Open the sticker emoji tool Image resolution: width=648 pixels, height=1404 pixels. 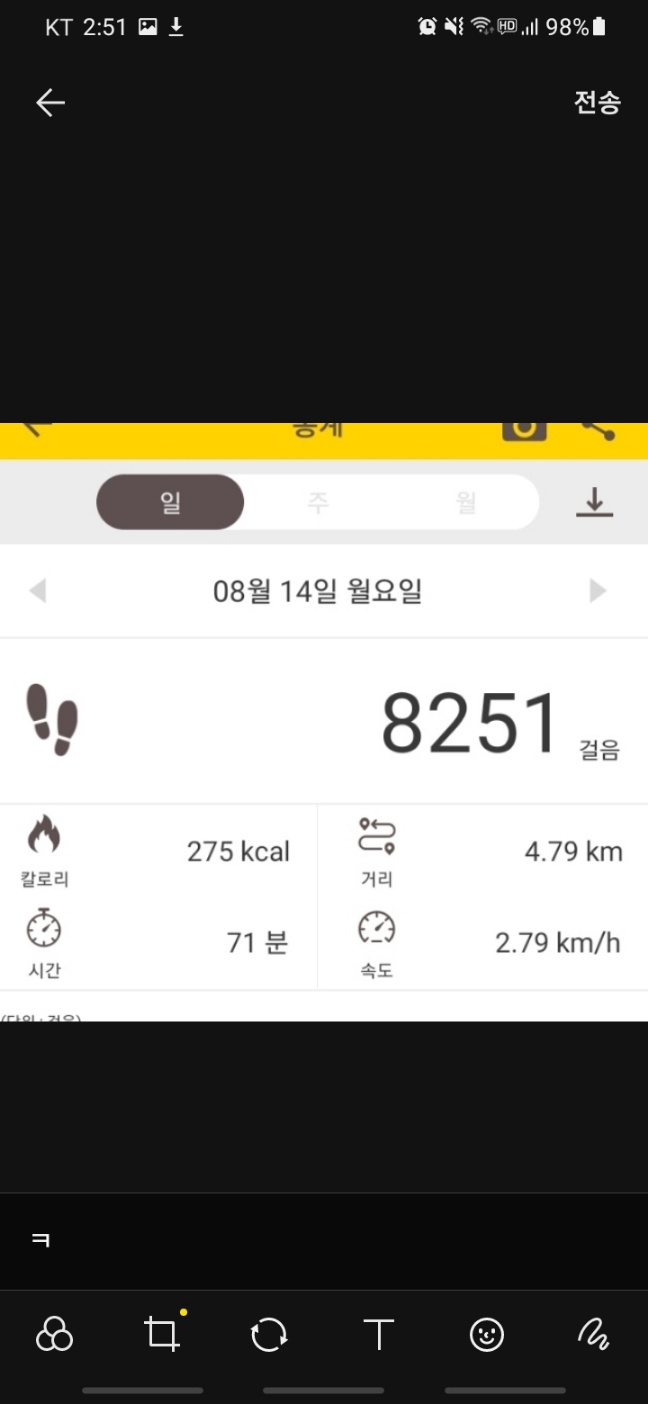pos(487,1334)
